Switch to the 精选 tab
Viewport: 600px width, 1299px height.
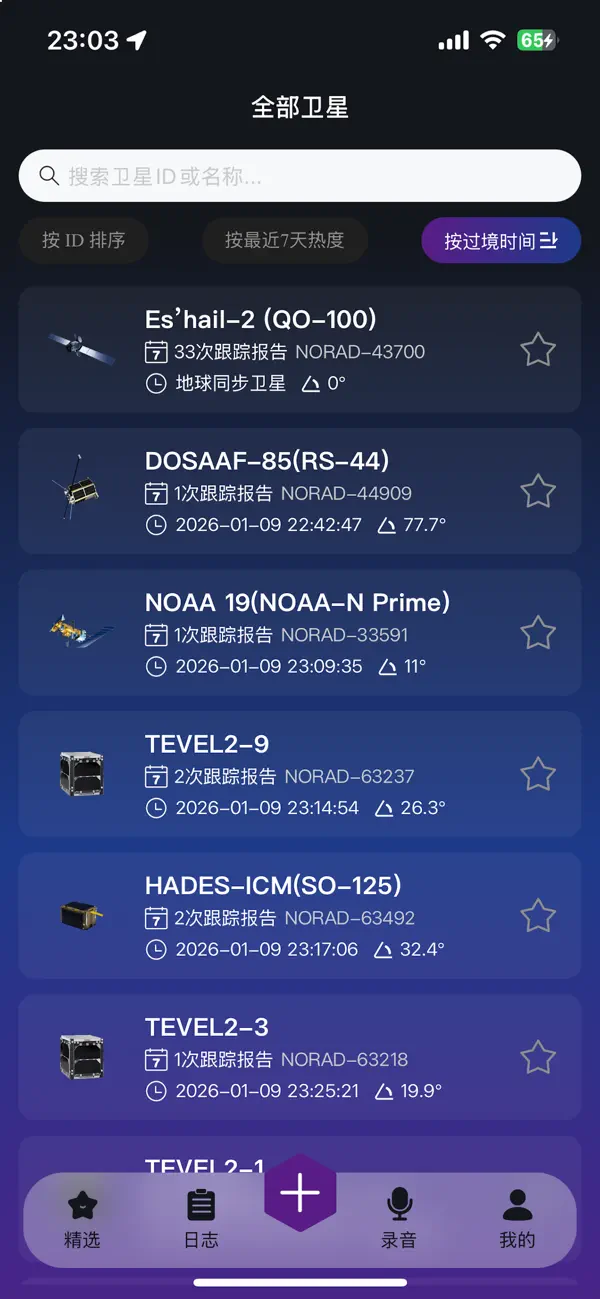[x=82, y=1219]
